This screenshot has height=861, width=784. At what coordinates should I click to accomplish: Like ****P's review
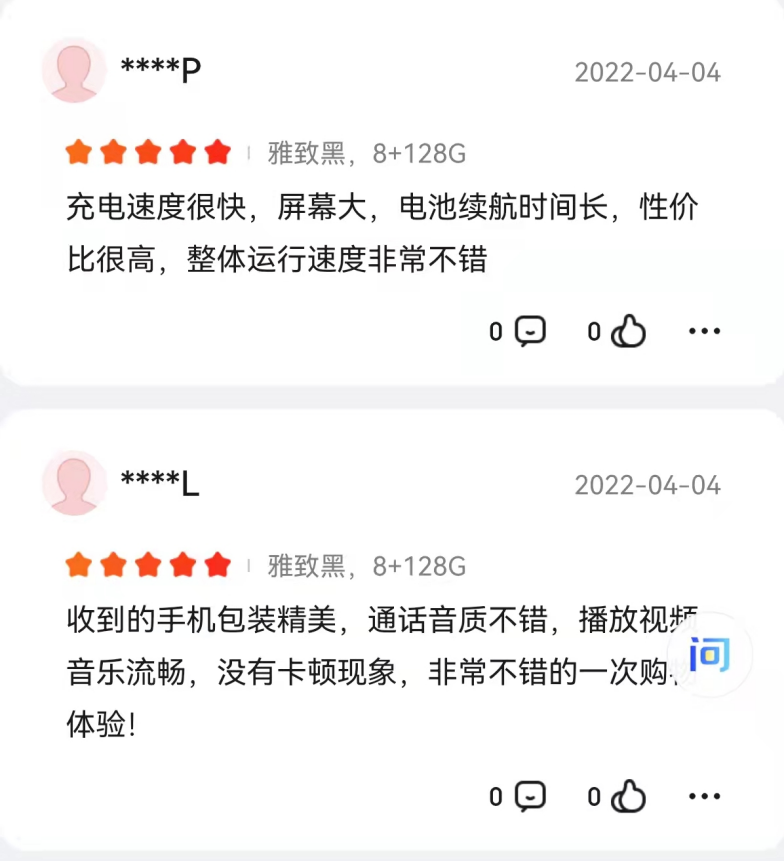click(x=629, y=331)
